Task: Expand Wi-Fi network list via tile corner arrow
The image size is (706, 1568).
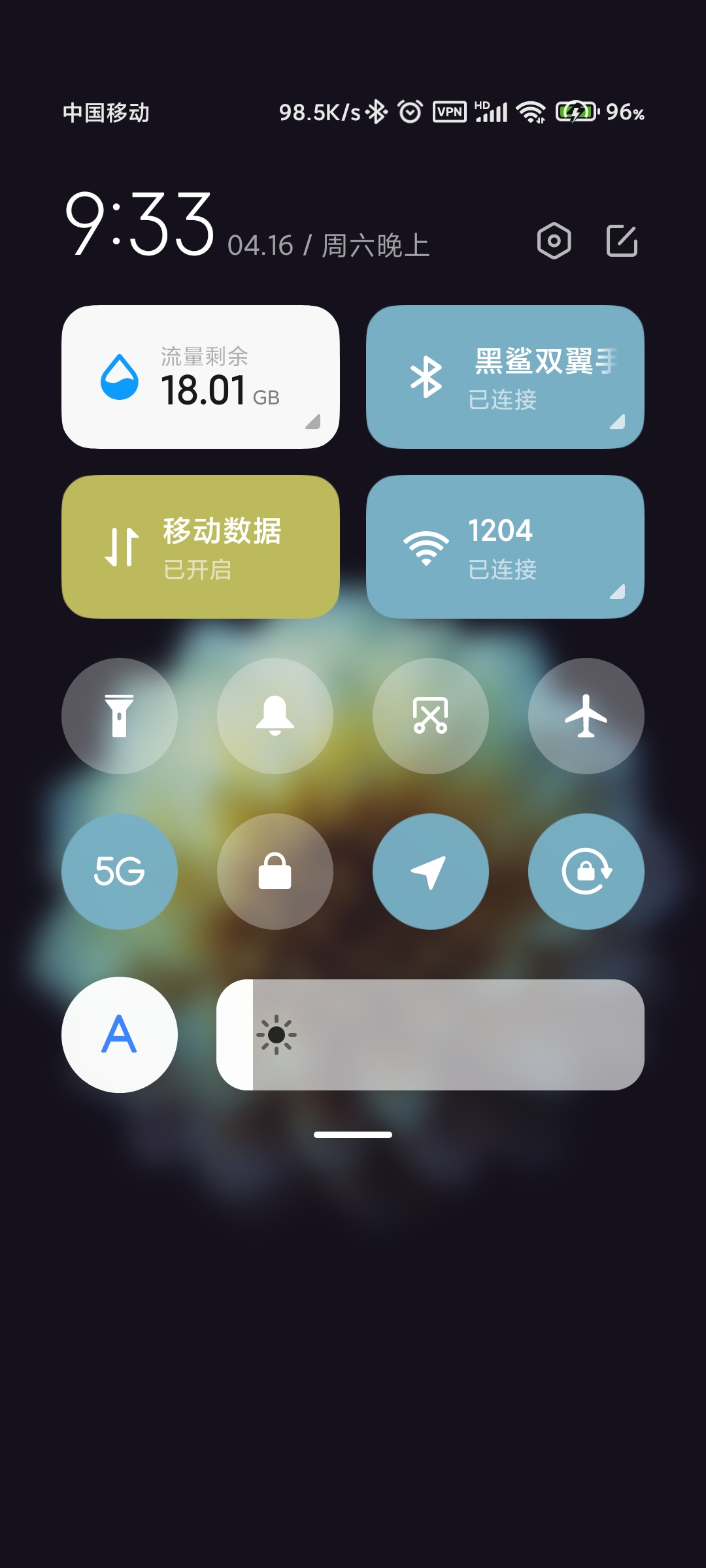Action: (x=618, y=592)
